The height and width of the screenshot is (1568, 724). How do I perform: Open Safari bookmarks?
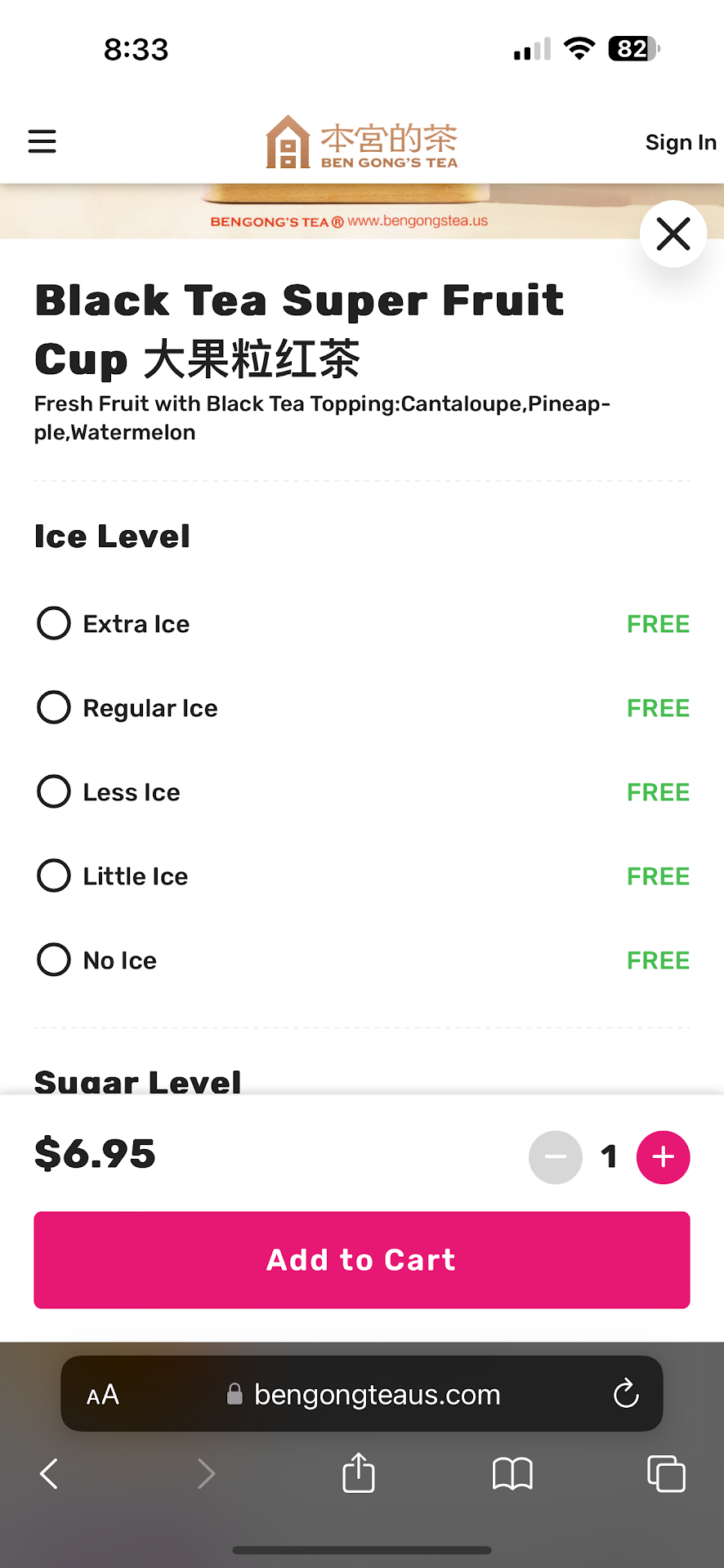tap(512, 1474)
